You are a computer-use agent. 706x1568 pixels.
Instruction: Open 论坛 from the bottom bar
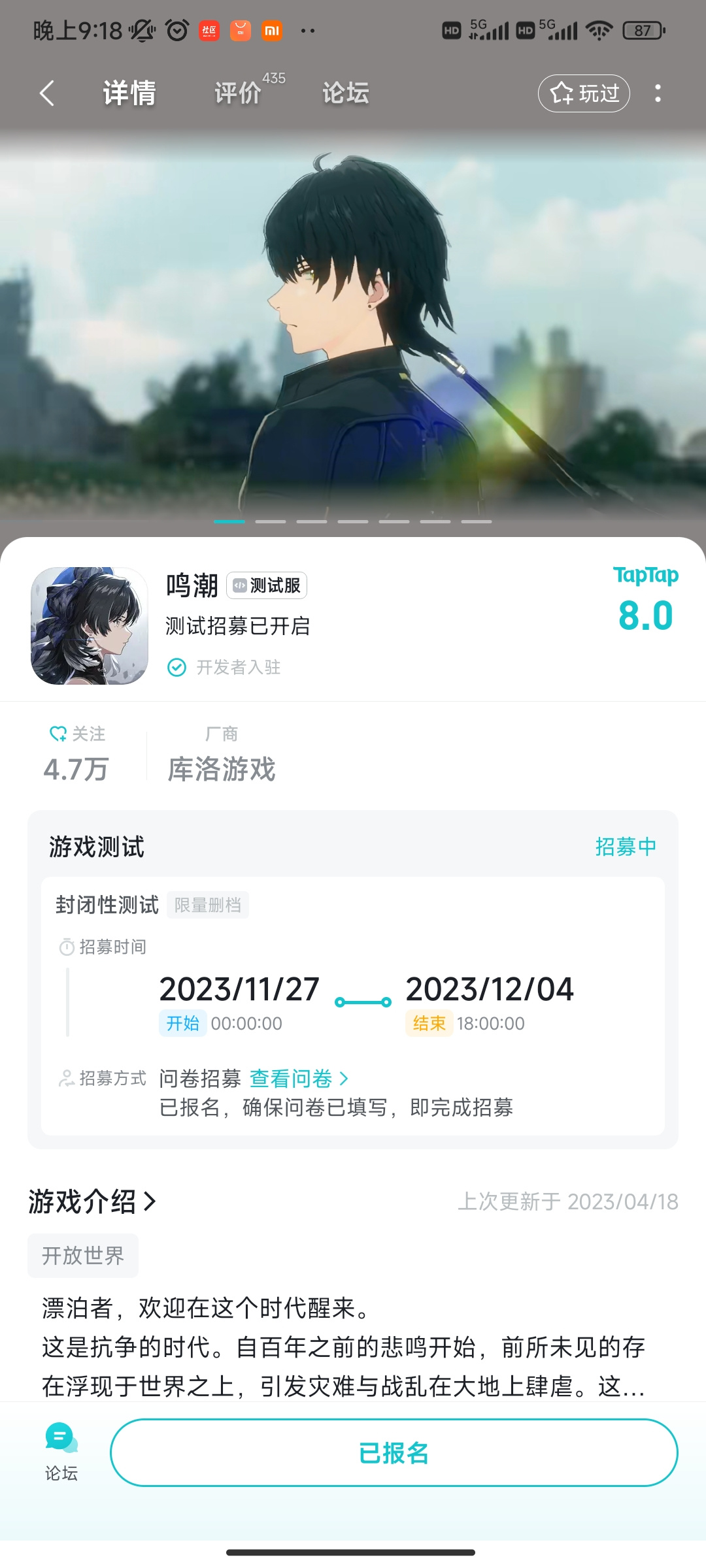[61, 1453]
